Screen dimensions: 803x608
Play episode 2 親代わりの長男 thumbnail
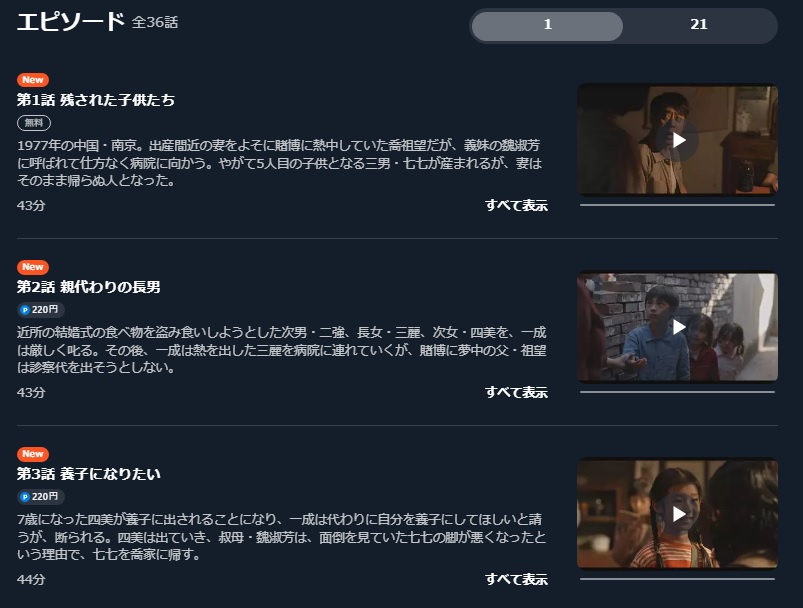677,327
